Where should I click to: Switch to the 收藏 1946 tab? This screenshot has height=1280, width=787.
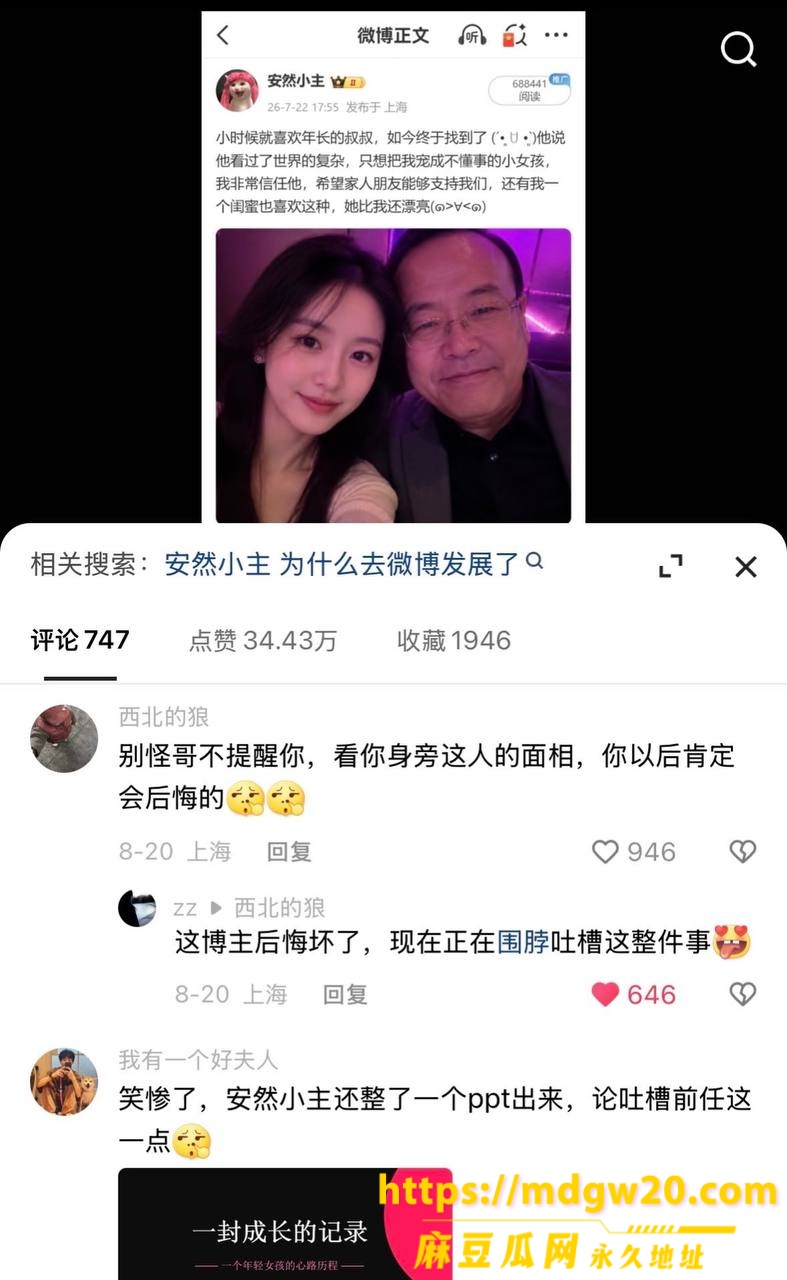point(454,641)
